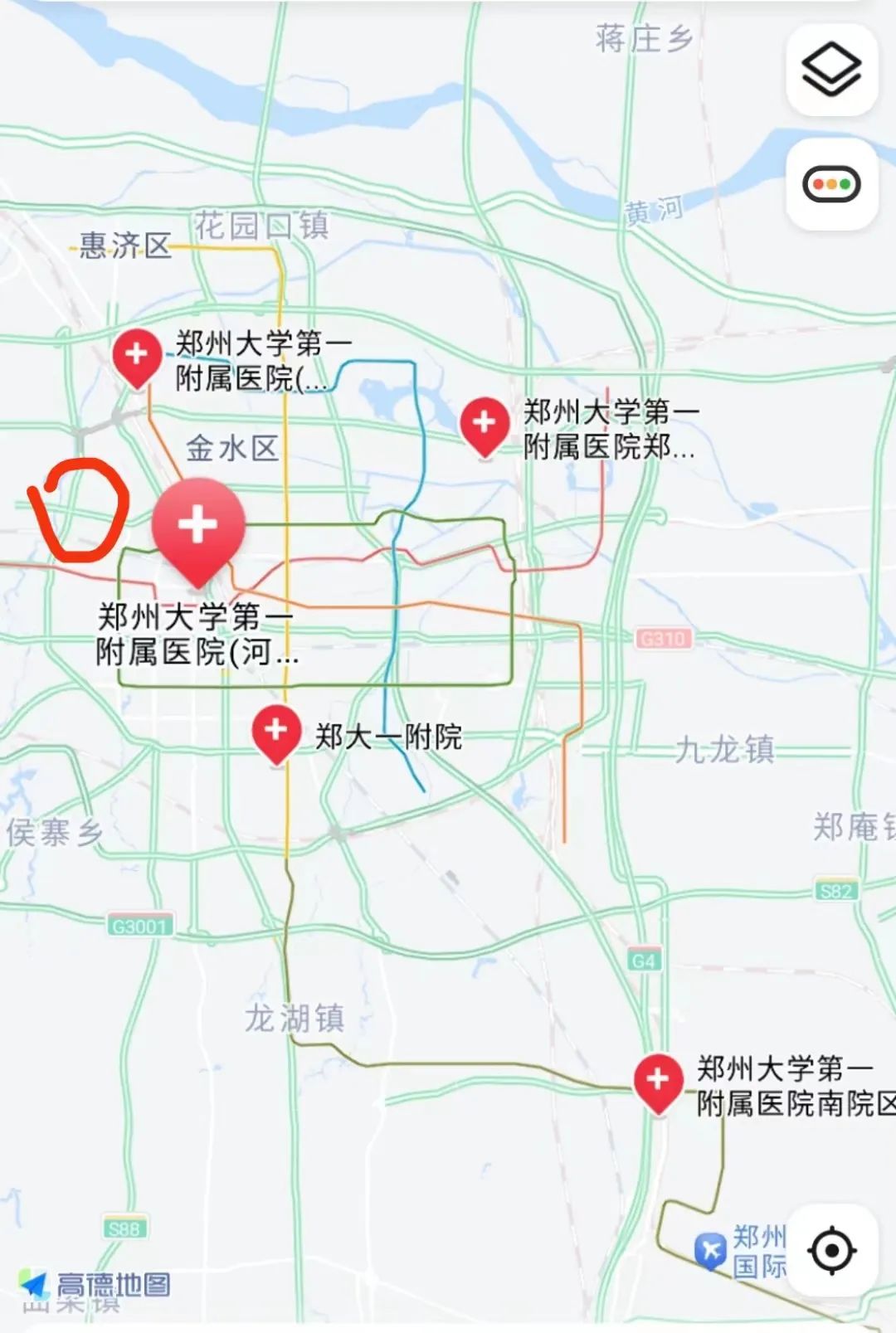Select the 郑州大学第一附属医院南院区 pin

658,1081
